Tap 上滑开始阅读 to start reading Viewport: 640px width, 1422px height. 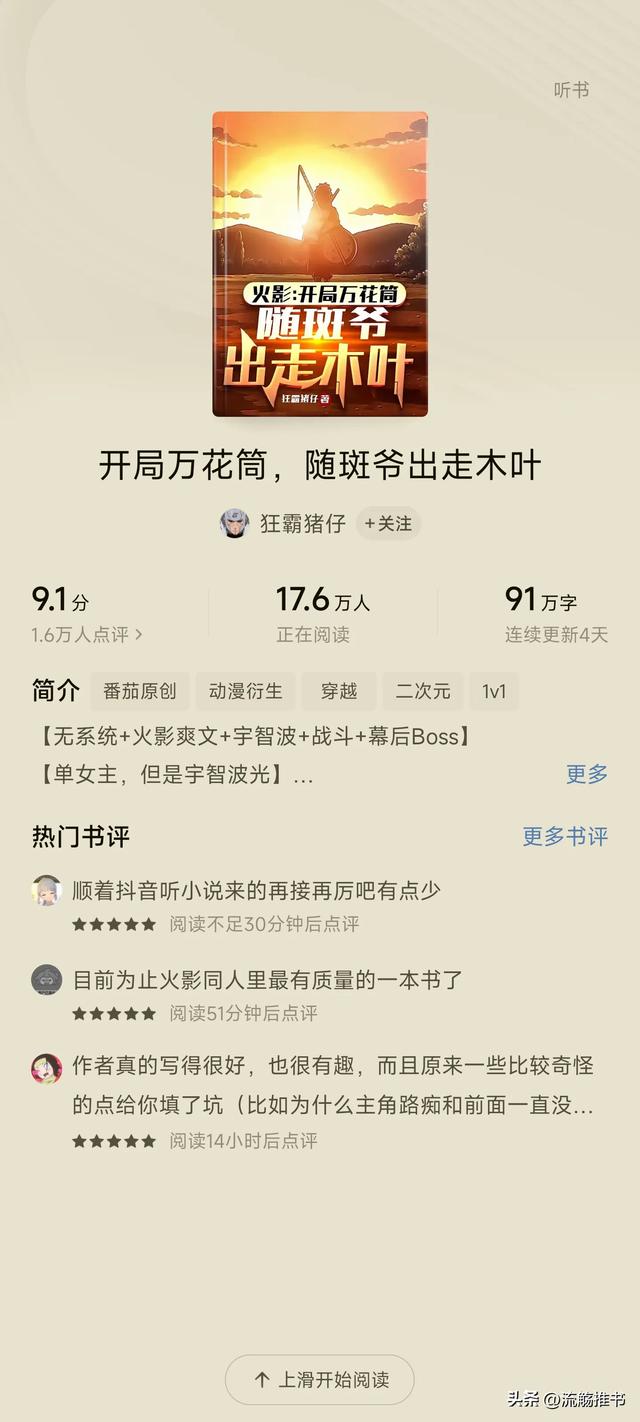(320, 1380)
